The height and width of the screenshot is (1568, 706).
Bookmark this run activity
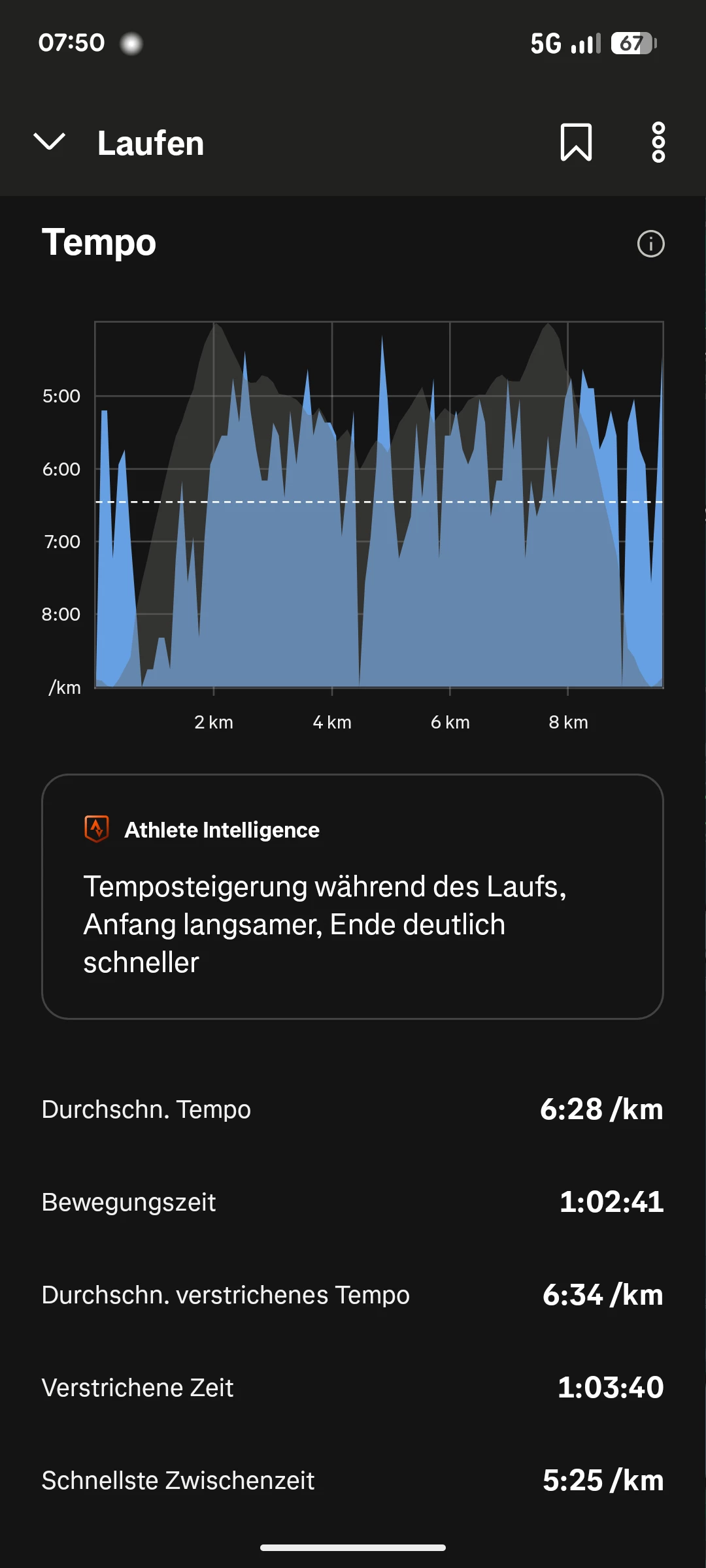coord(576,142)
